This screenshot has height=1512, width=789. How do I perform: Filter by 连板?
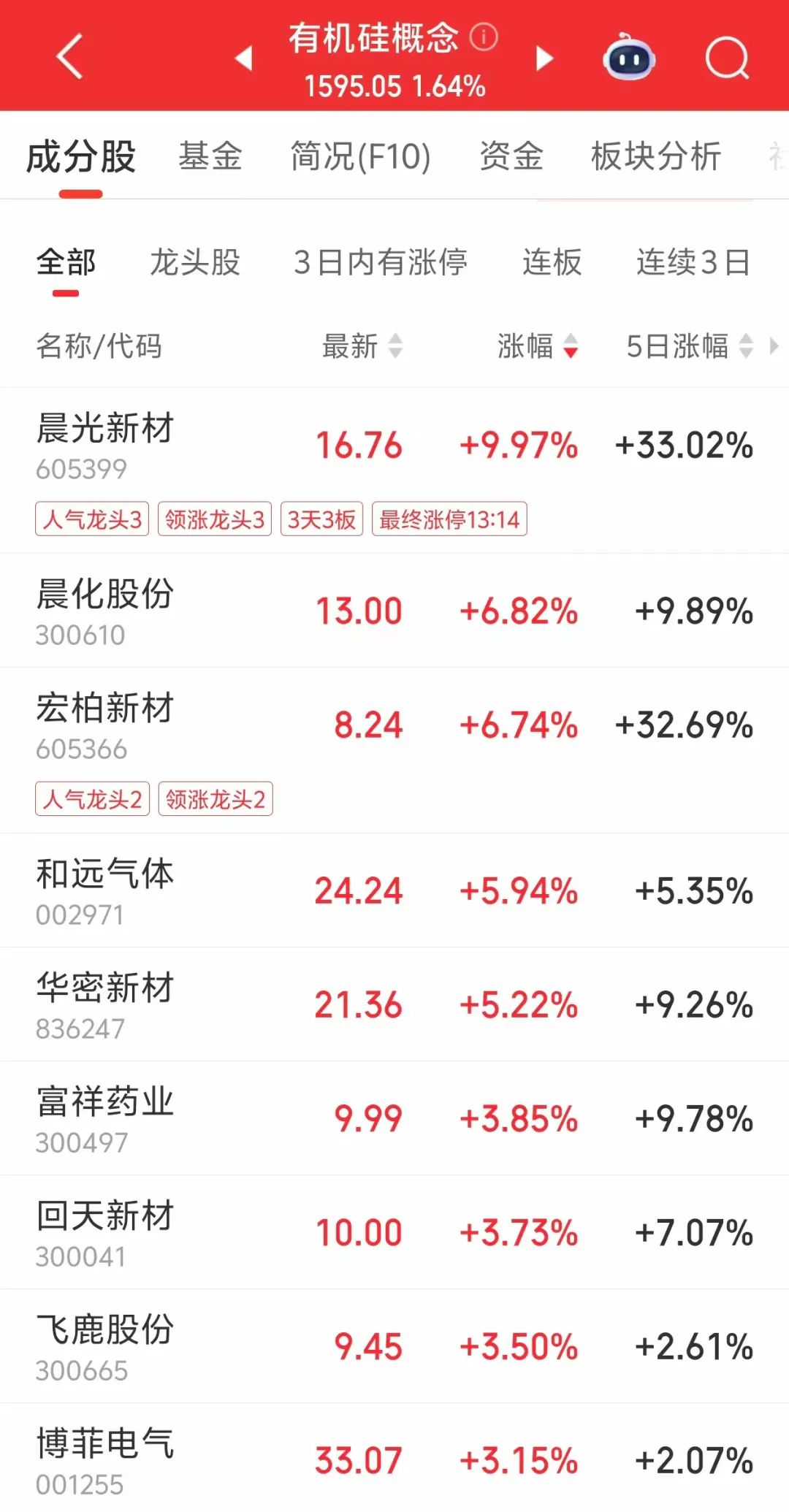click(x=552, y=262)
